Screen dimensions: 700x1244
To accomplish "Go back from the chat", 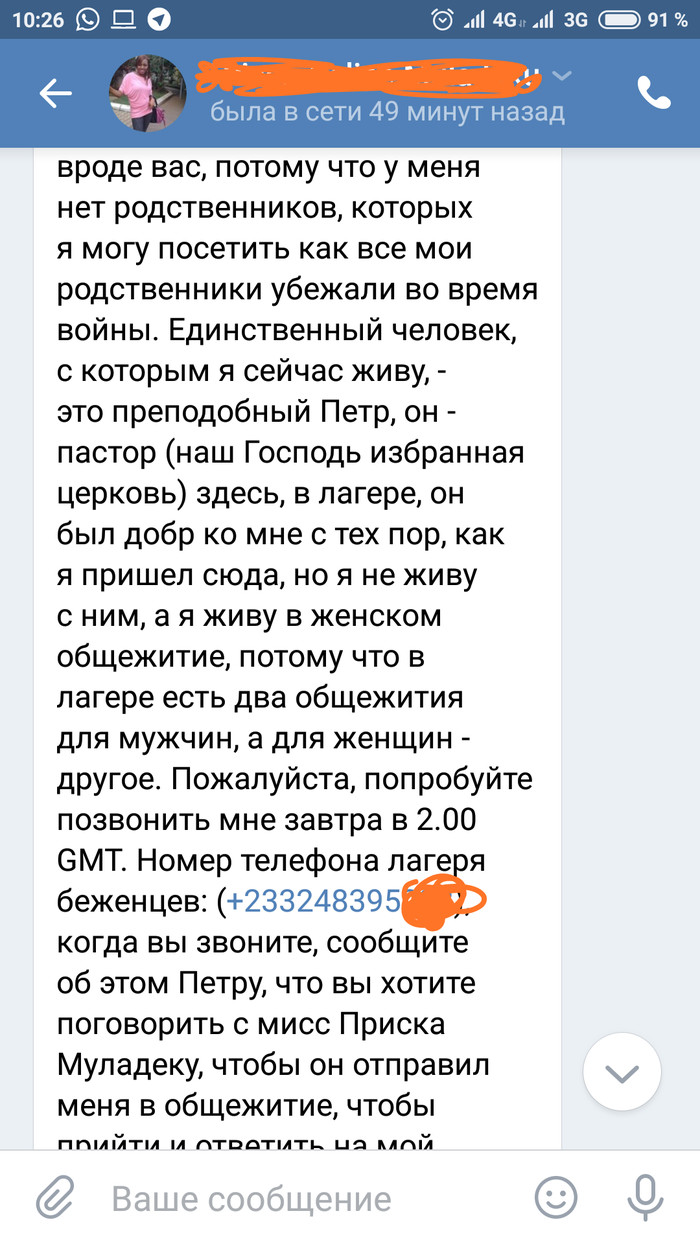I will (55, 94).
